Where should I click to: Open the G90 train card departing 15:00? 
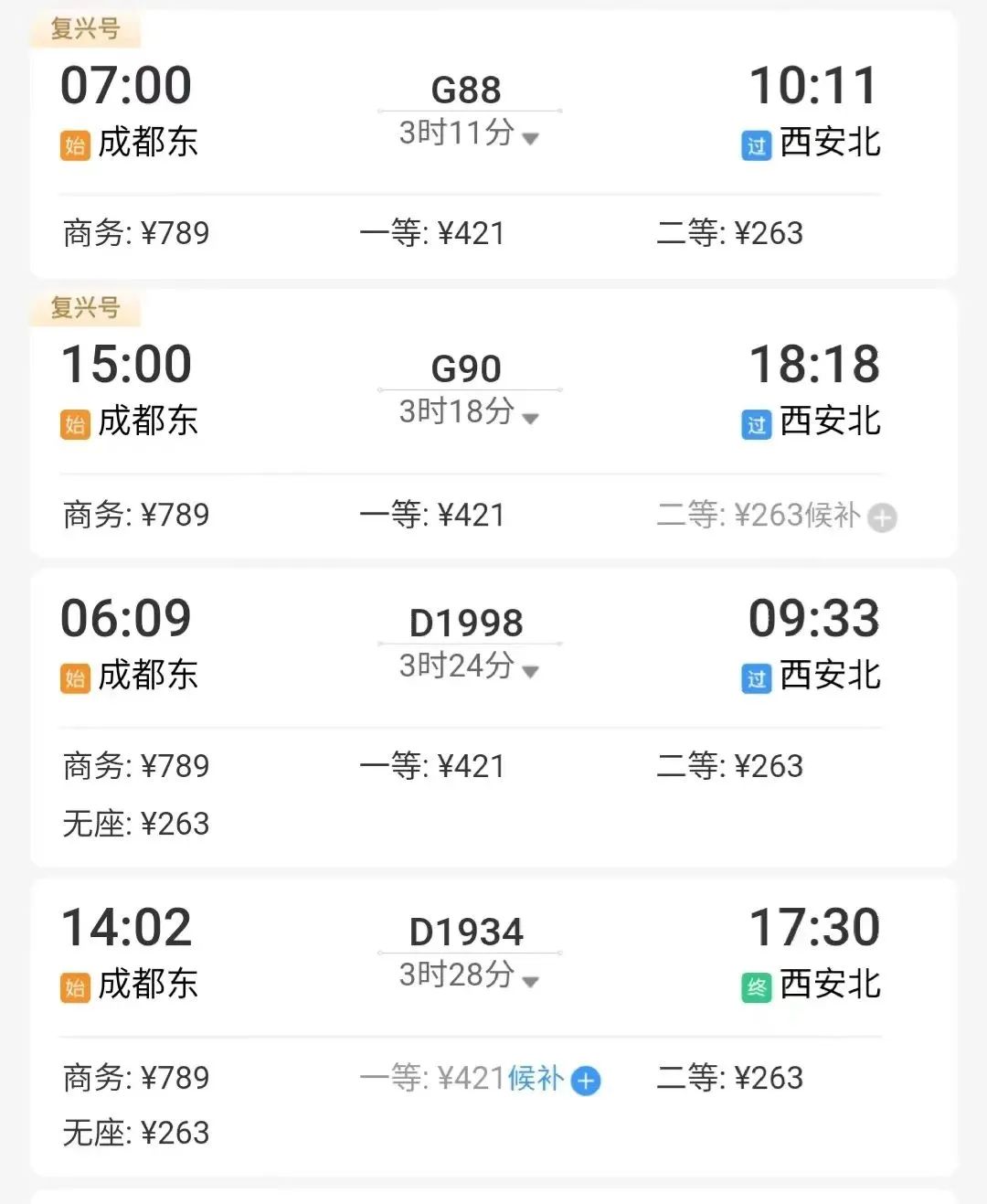[x=466, y=368]
